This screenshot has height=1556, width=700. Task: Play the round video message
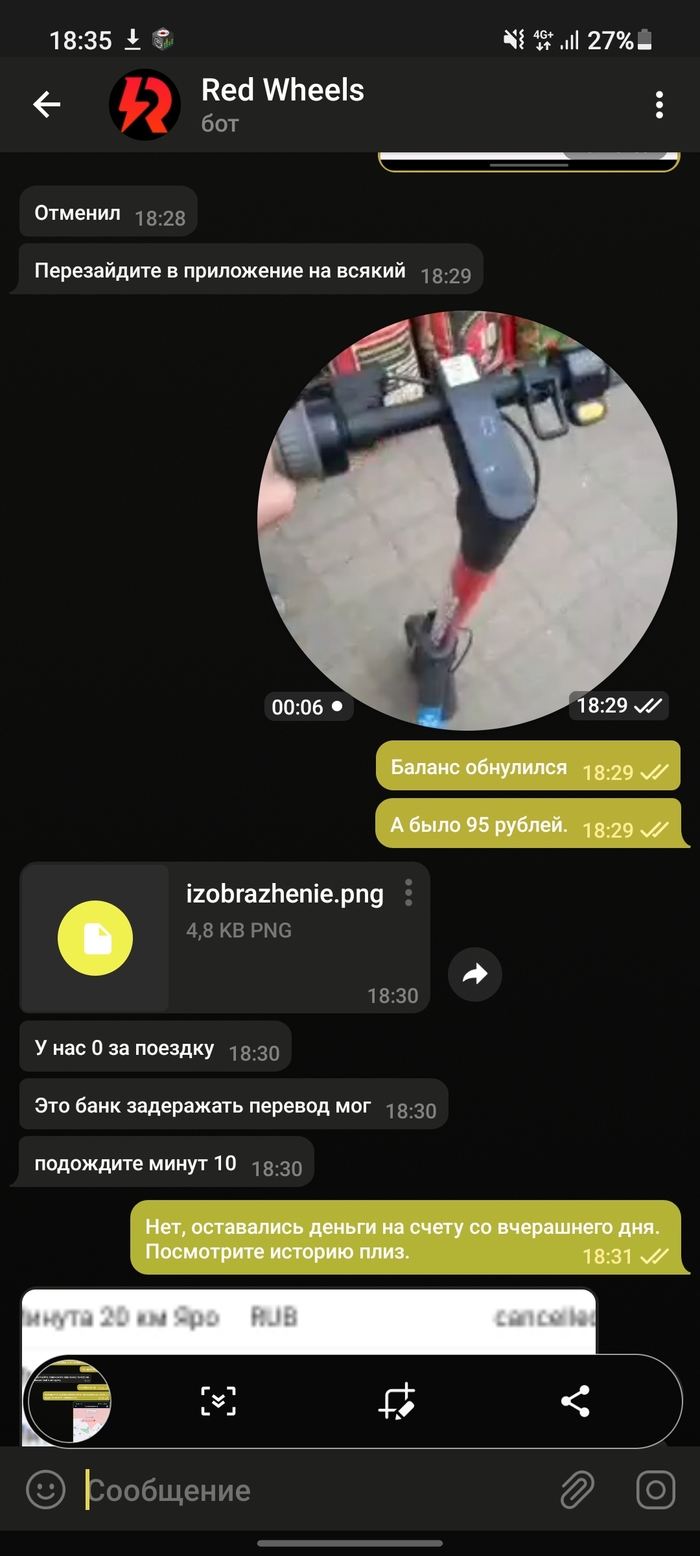(x=467, y=520)
